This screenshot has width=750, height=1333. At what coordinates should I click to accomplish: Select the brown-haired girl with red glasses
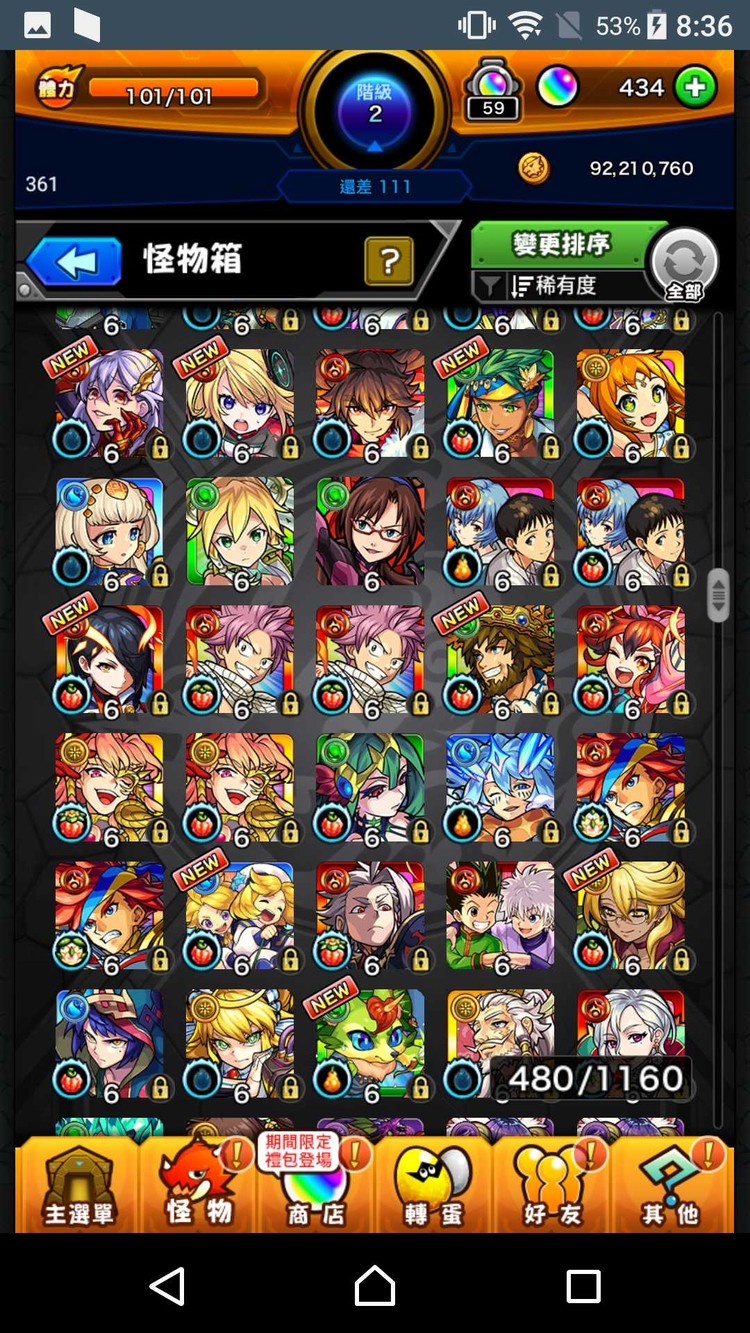[x=370, y=532]
